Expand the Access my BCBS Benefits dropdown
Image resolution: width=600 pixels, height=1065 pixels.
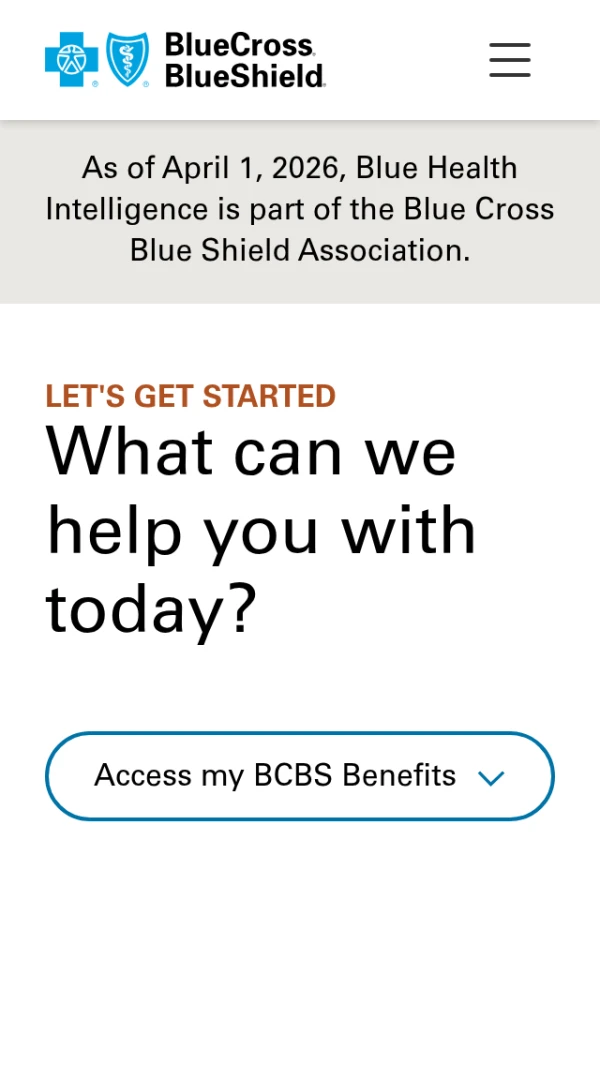pyautogui.click(x=300, y=776)
